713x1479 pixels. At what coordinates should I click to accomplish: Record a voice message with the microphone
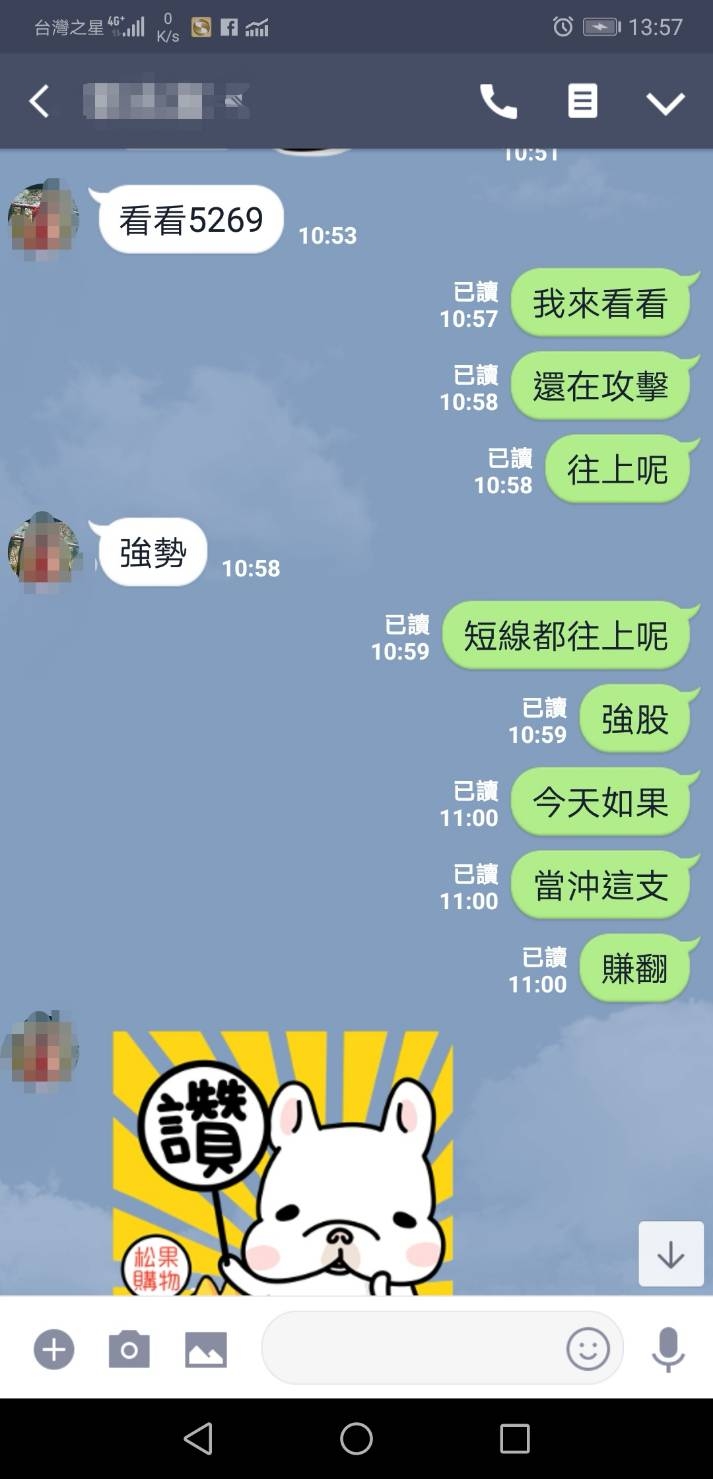click(668, 1350)
